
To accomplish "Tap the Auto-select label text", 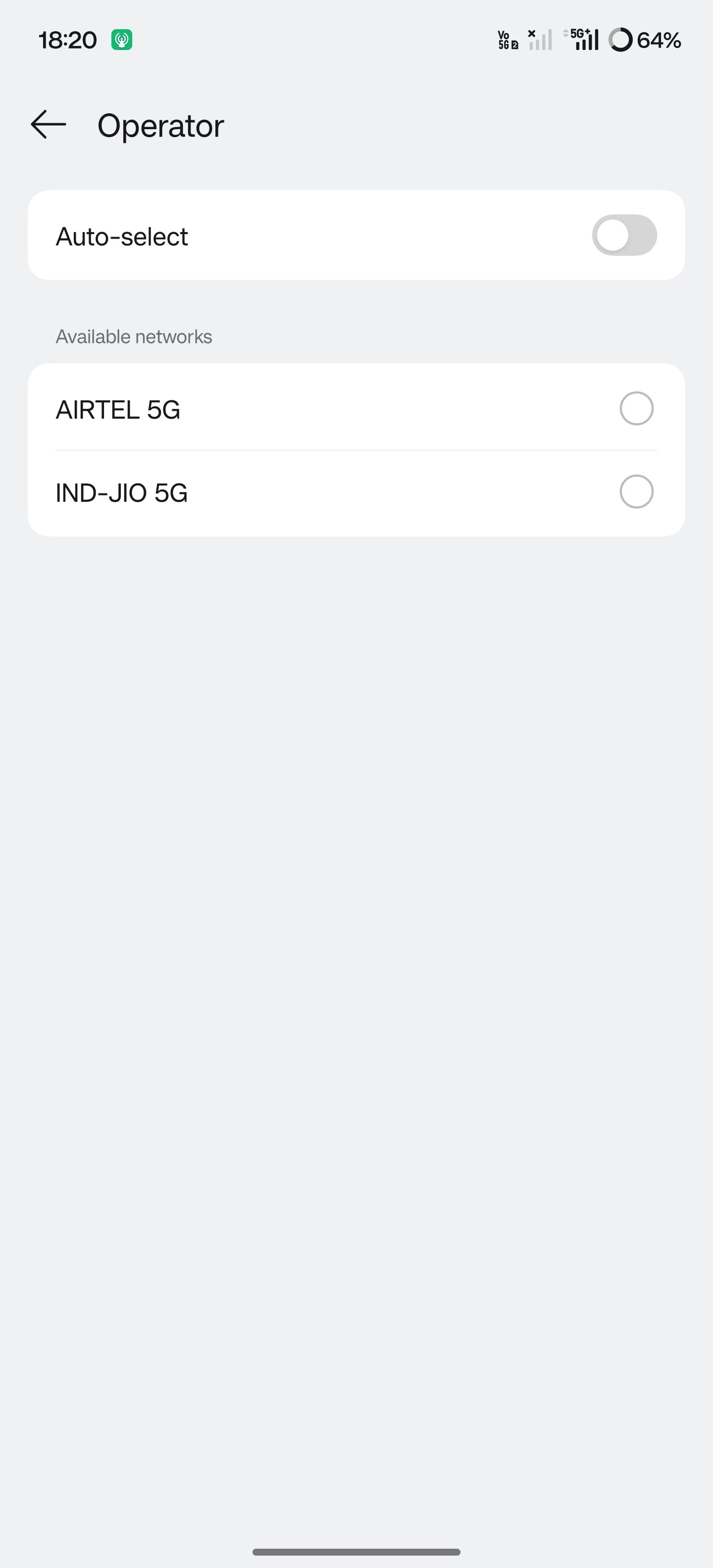I will [121, 236].
